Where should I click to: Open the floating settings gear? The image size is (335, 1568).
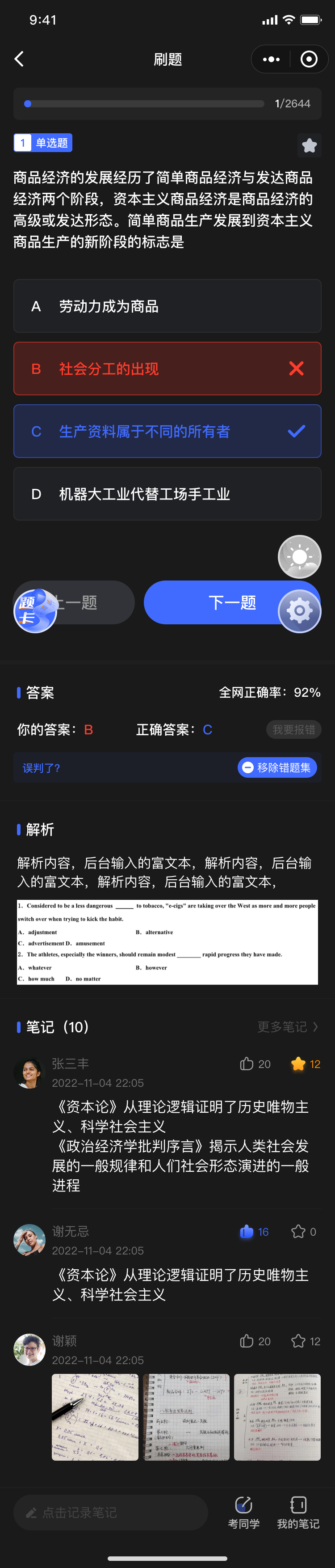299,610
